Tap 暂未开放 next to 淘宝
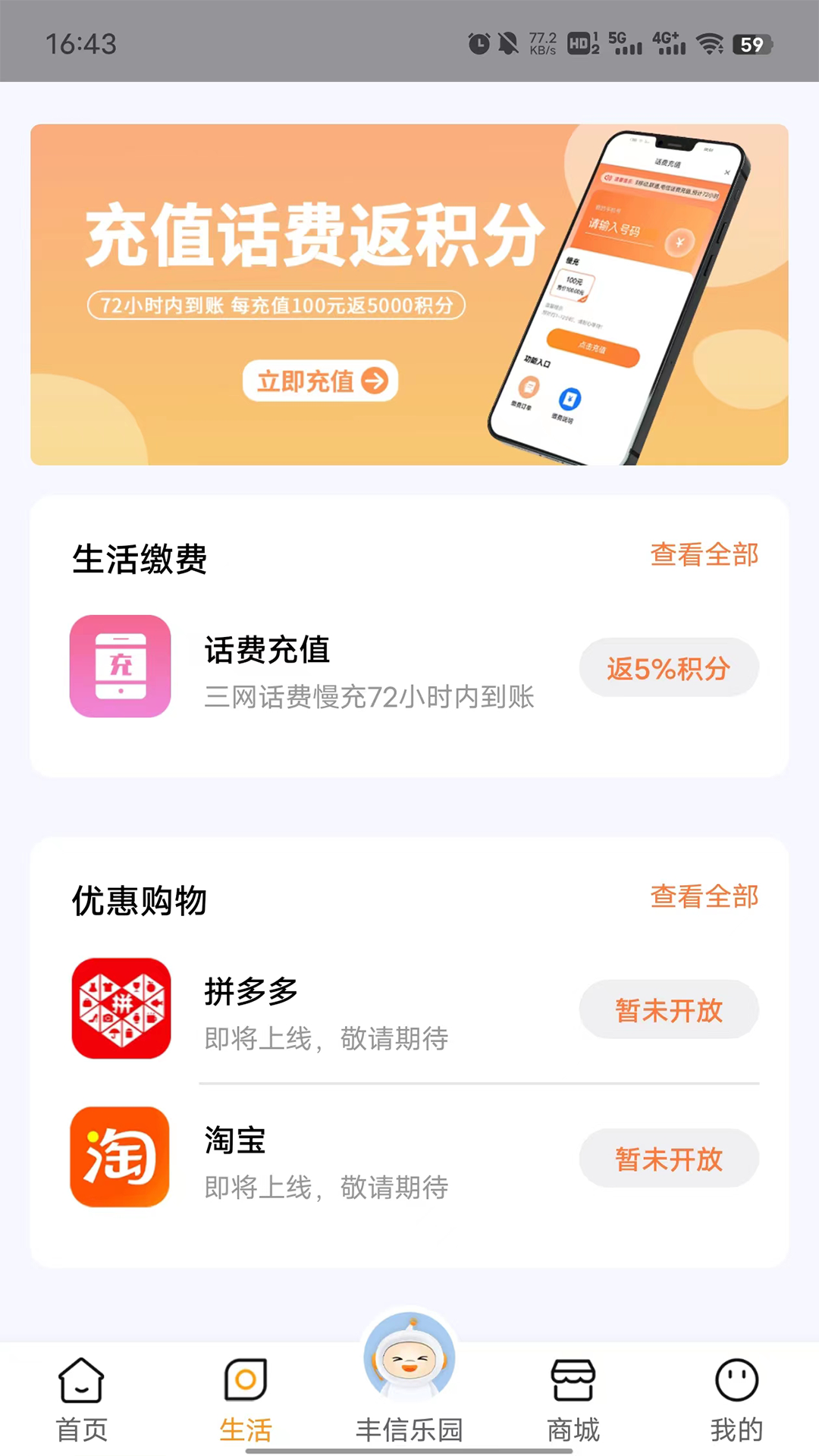The height and width of the screenshot is (1456, 819). click(x=668, y=1158)
